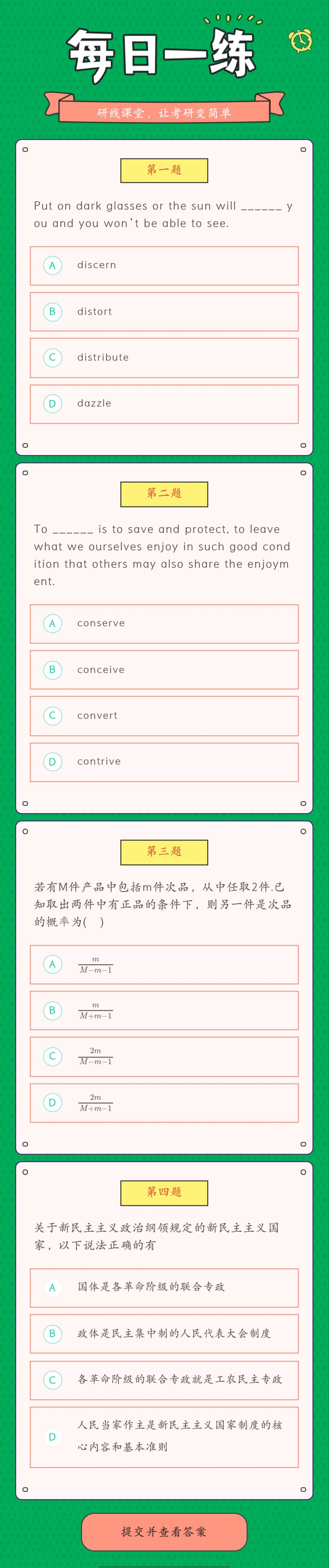This screenshot has height=1568, width=329.
Task: Choose 'conserve' for question two
Action: point(164,623)
